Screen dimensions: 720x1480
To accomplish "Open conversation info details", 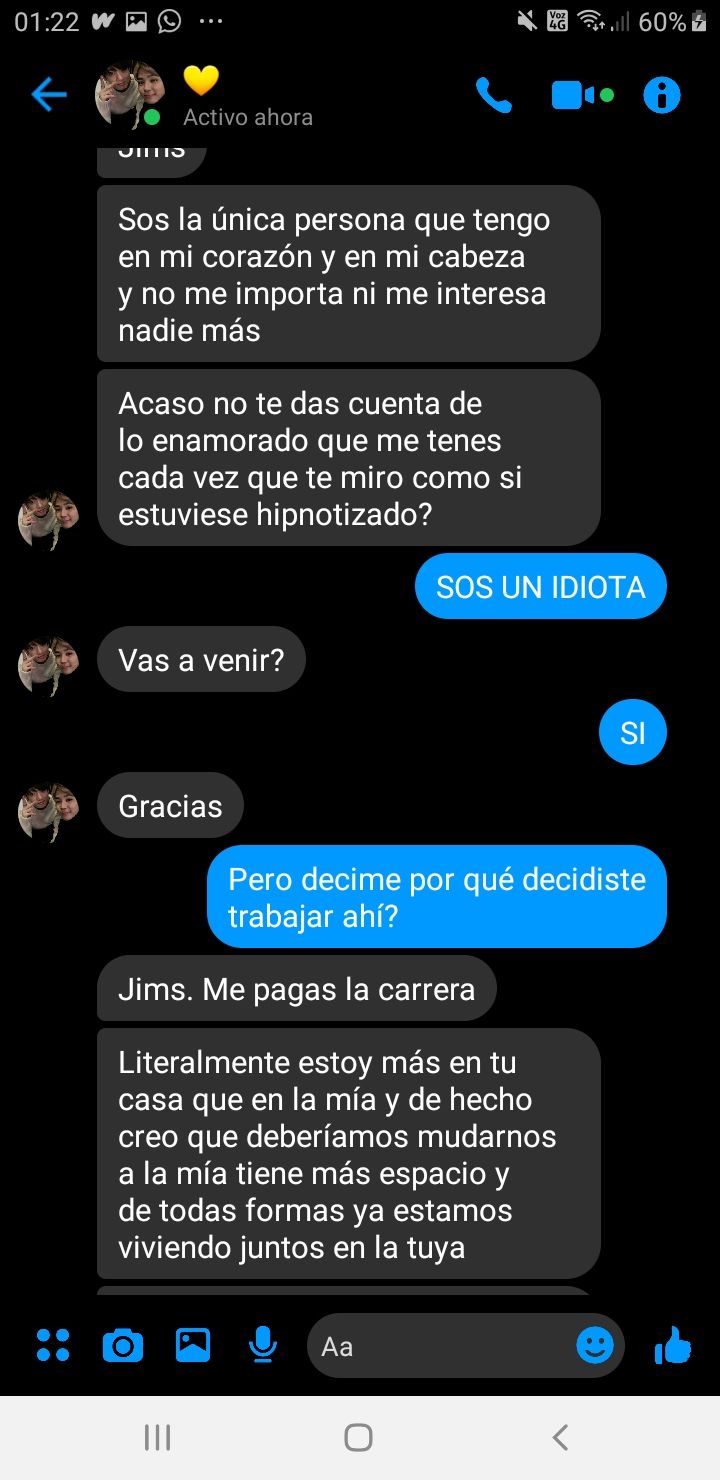I will tap(661, 96).
